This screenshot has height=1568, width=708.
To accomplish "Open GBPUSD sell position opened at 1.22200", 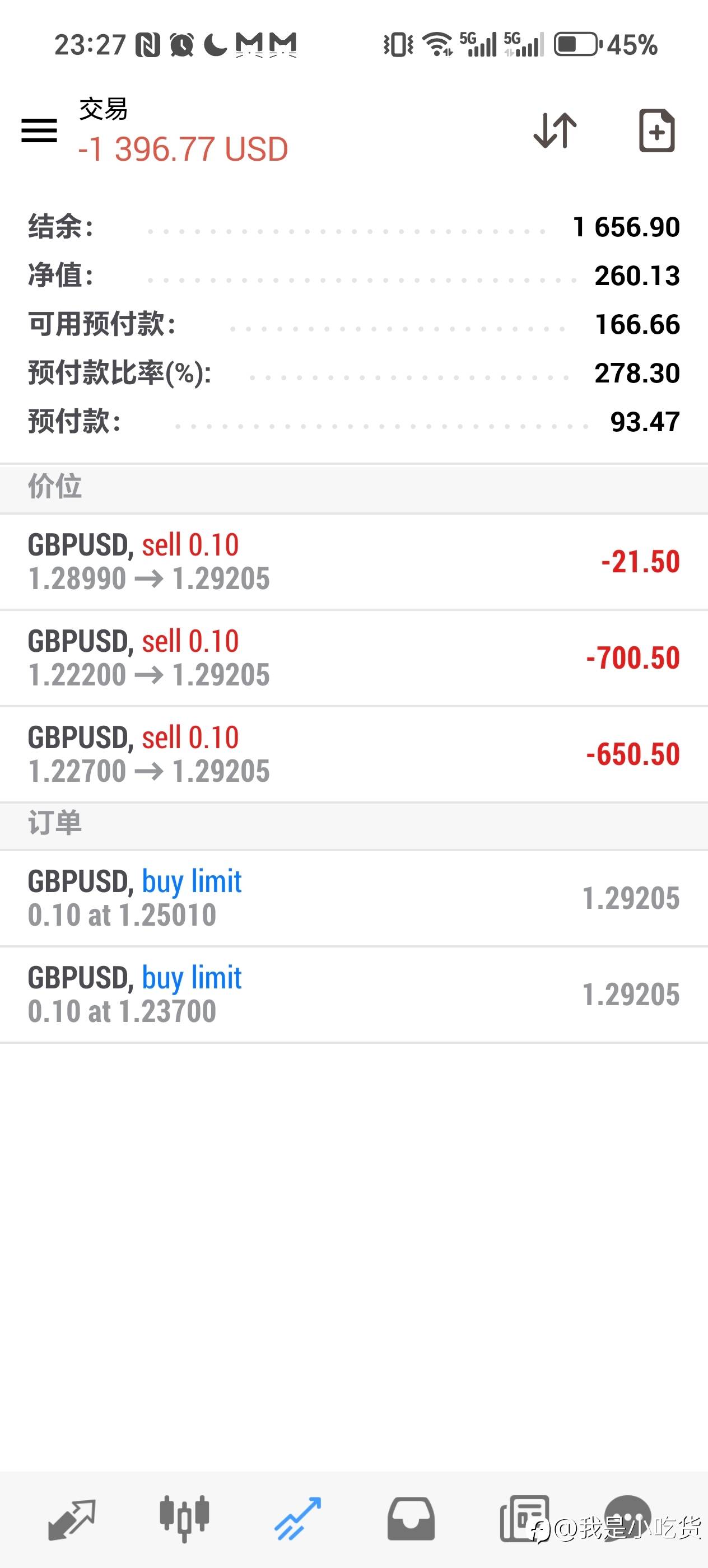I will (x=353, y=658).
